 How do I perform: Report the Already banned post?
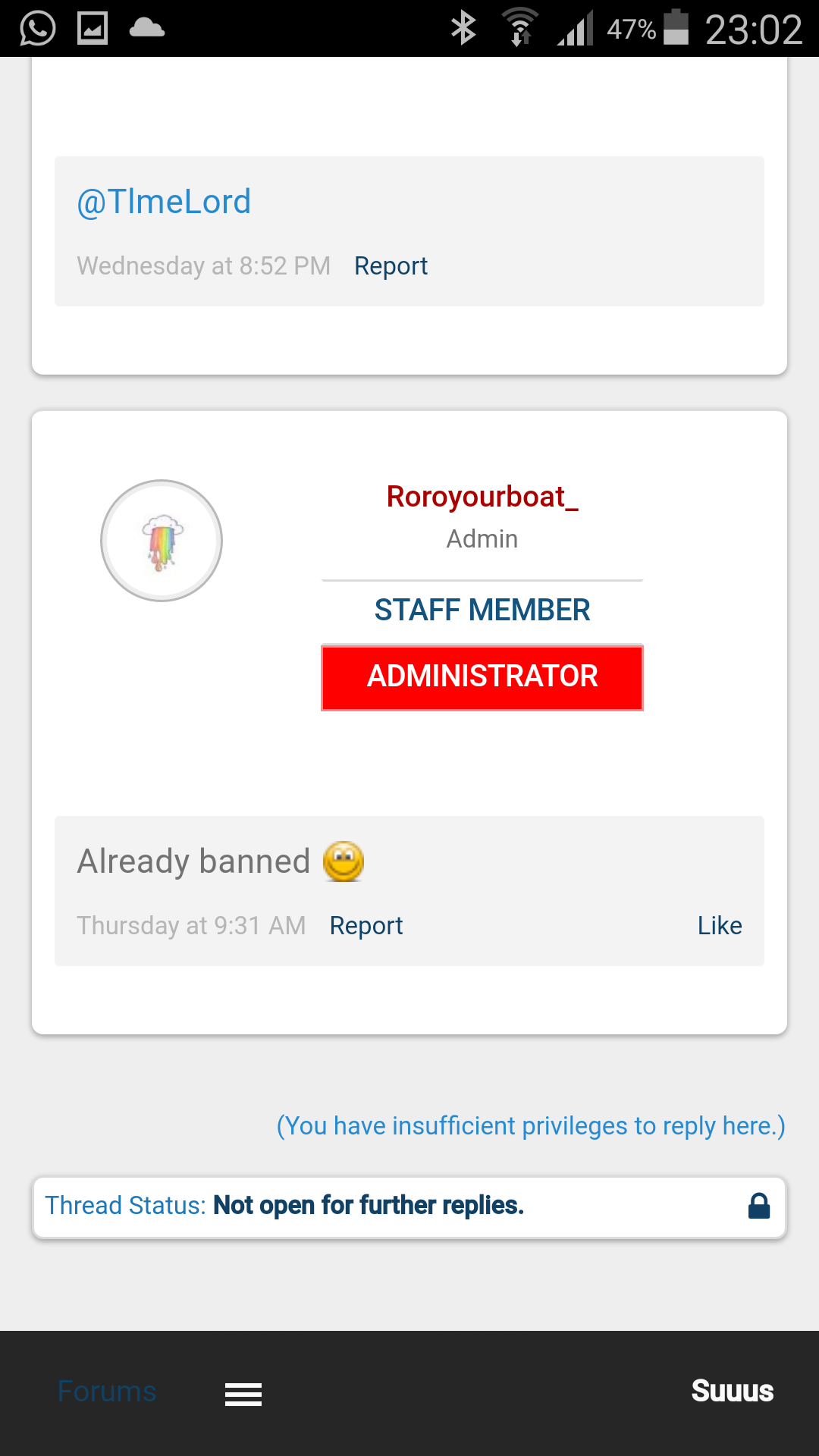pyautogui.click(x=366, y=926)
